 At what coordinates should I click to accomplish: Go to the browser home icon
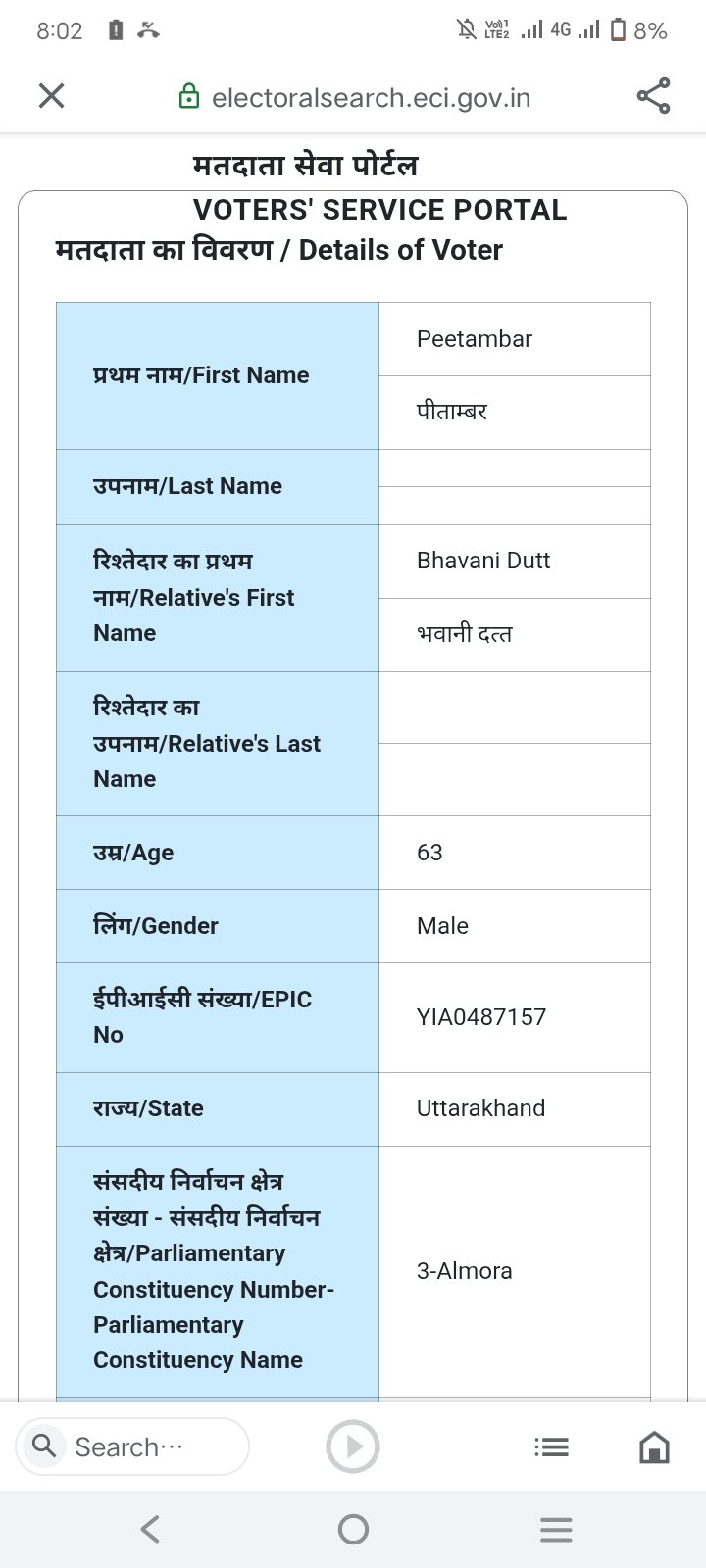point(653,1447)
